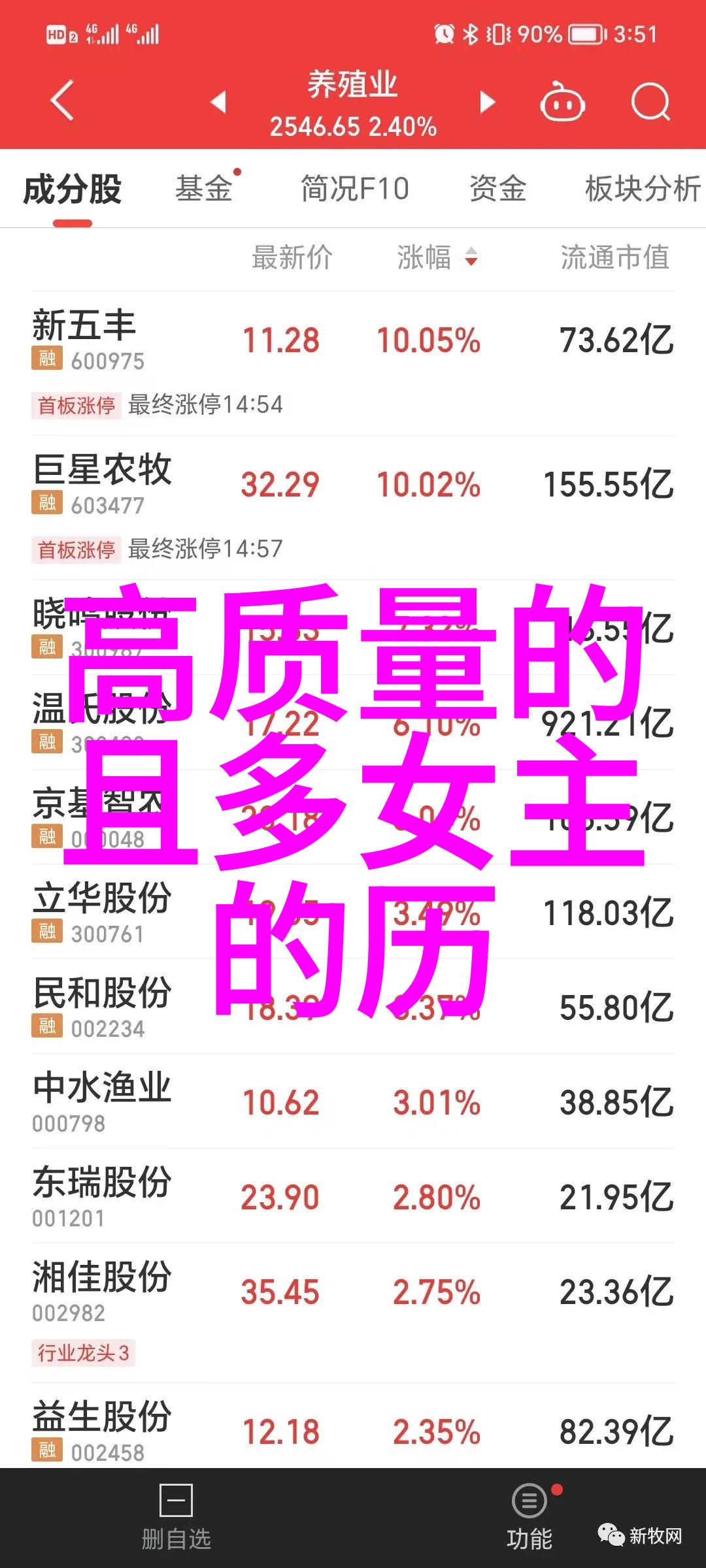Switch to previous sector with left triangle
This screenshot has height=1568, width=706.
tap(218, 102)
